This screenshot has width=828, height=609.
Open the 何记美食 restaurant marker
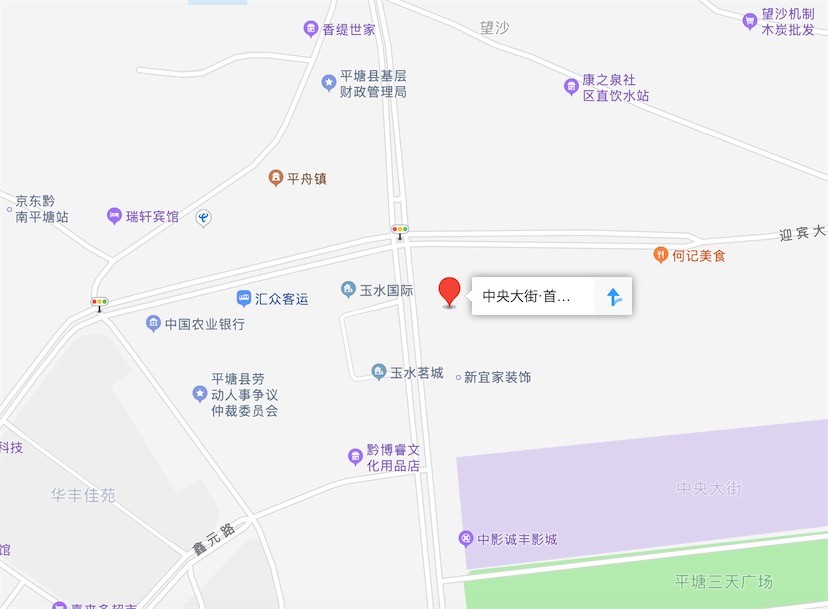click(660, 255)
